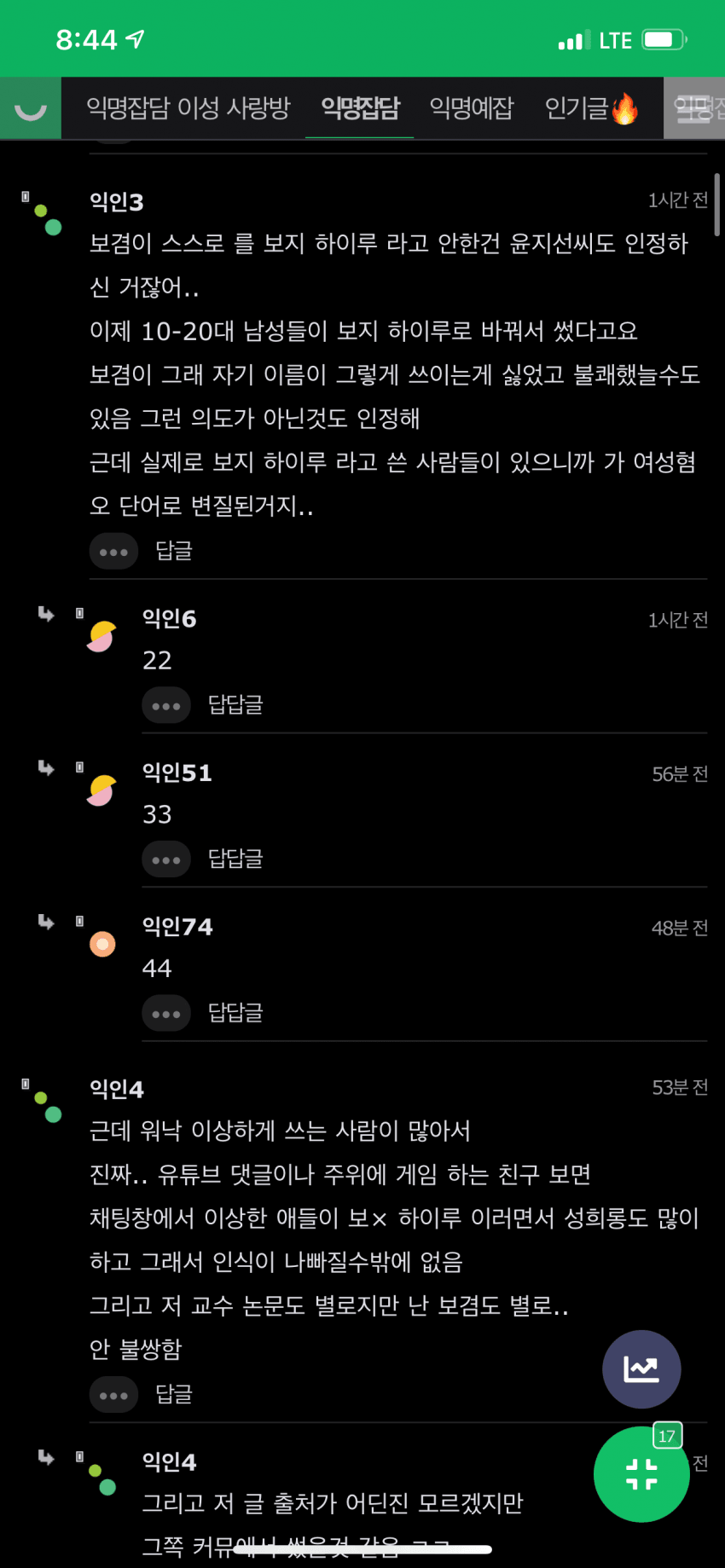This screenshot has width=725, height=1568.
Task: Open more options on 익인51's reply
Action: (166, 860)
